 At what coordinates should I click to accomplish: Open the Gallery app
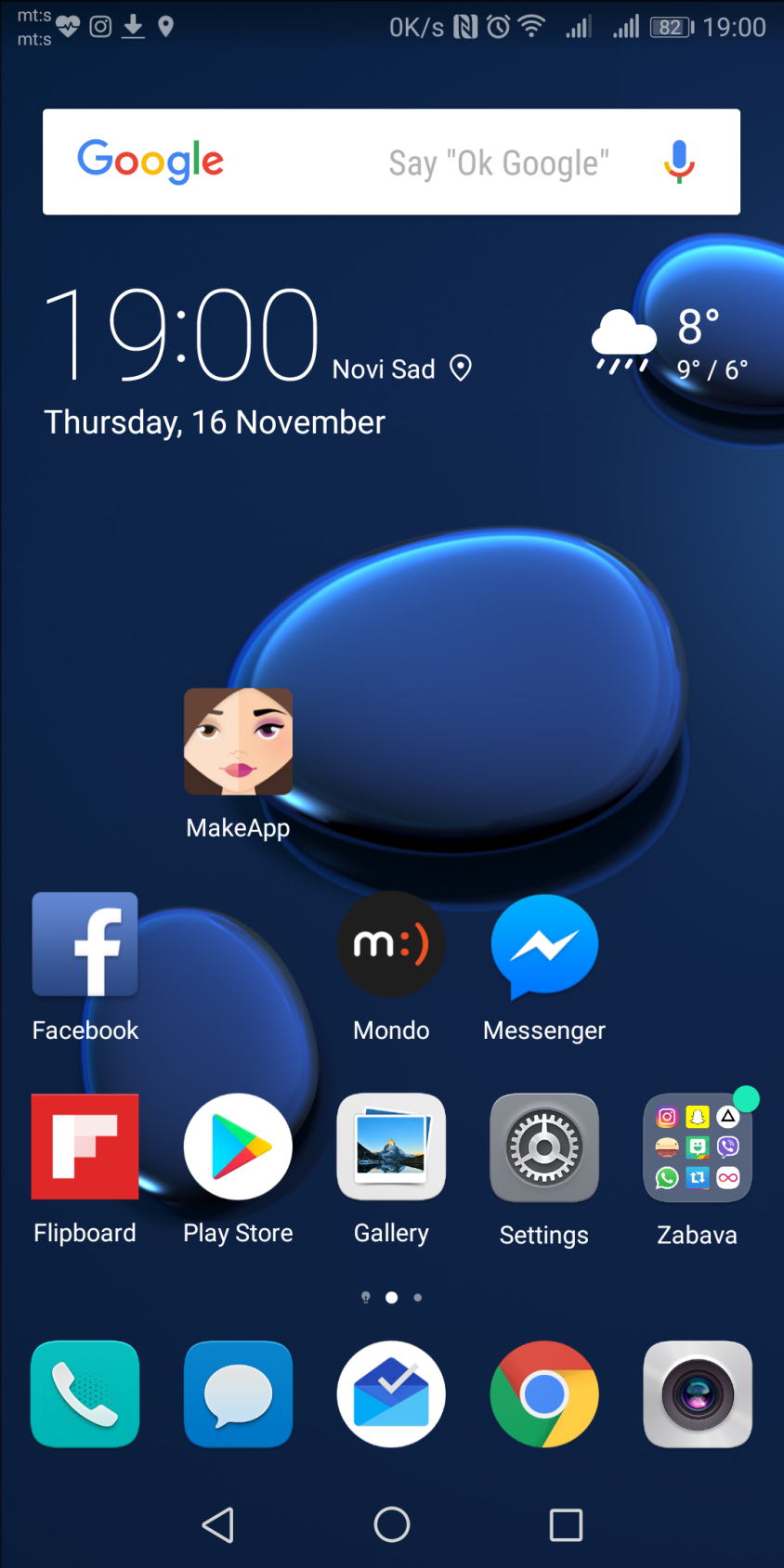pos(391,1147)
